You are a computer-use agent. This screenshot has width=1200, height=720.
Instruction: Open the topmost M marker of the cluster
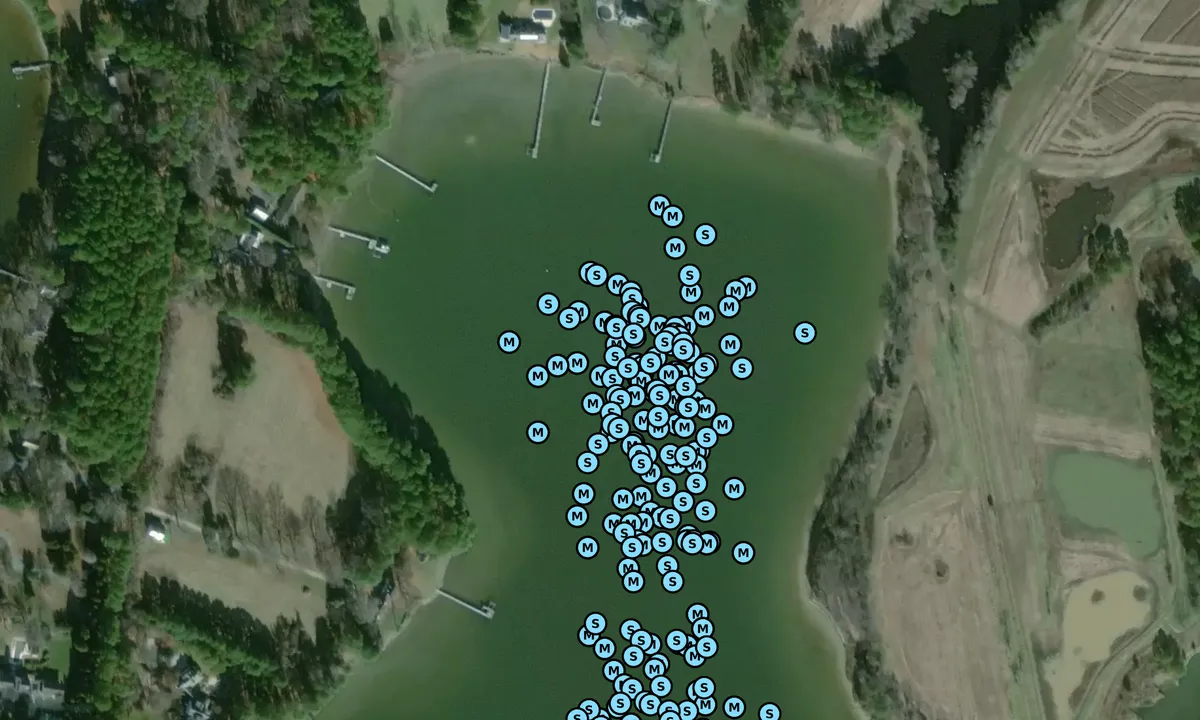(659, 206)
